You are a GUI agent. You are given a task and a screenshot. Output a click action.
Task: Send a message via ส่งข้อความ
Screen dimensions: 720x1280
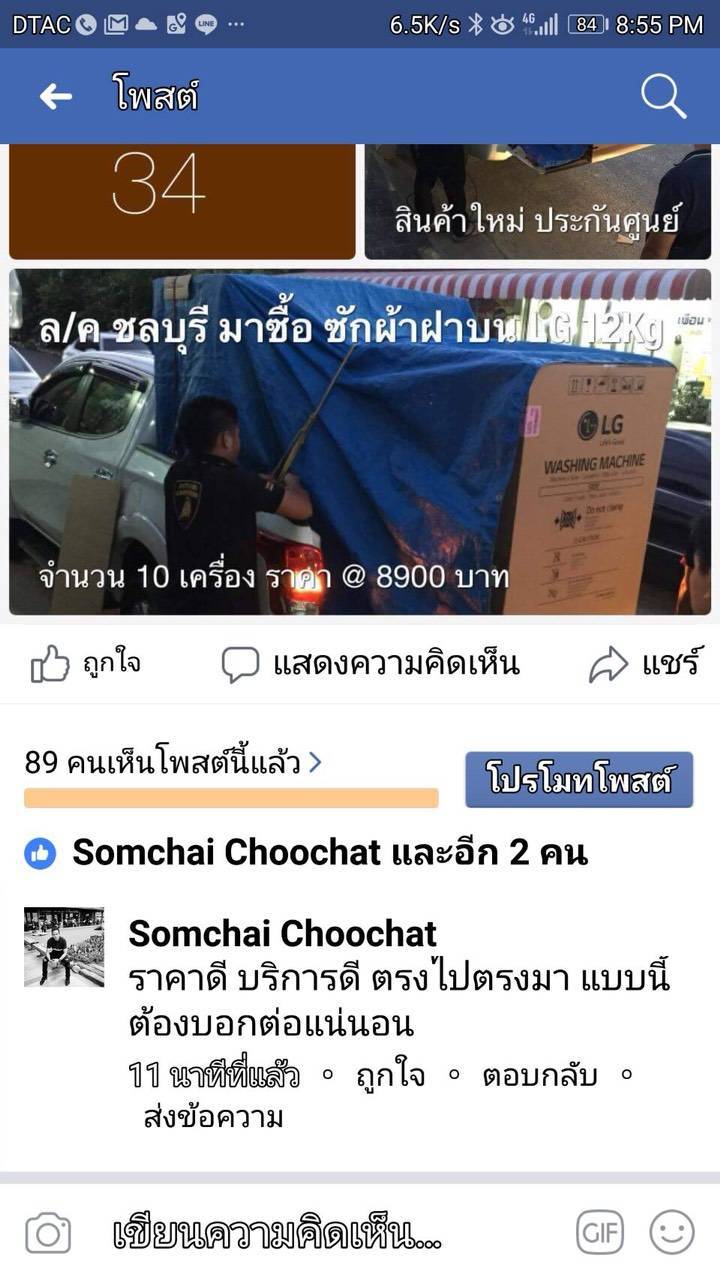click(x=213, y=1116)
